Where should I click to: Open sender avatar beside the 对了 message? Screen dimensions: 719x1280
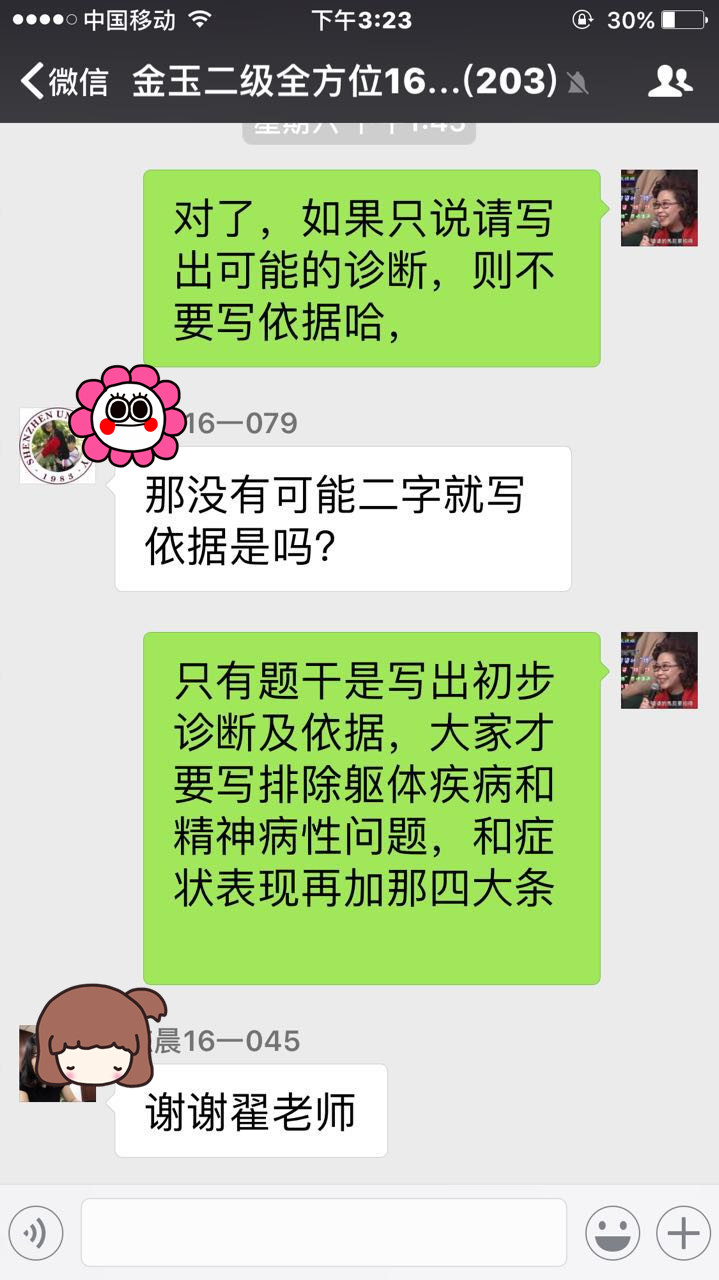tap(658, 208)
